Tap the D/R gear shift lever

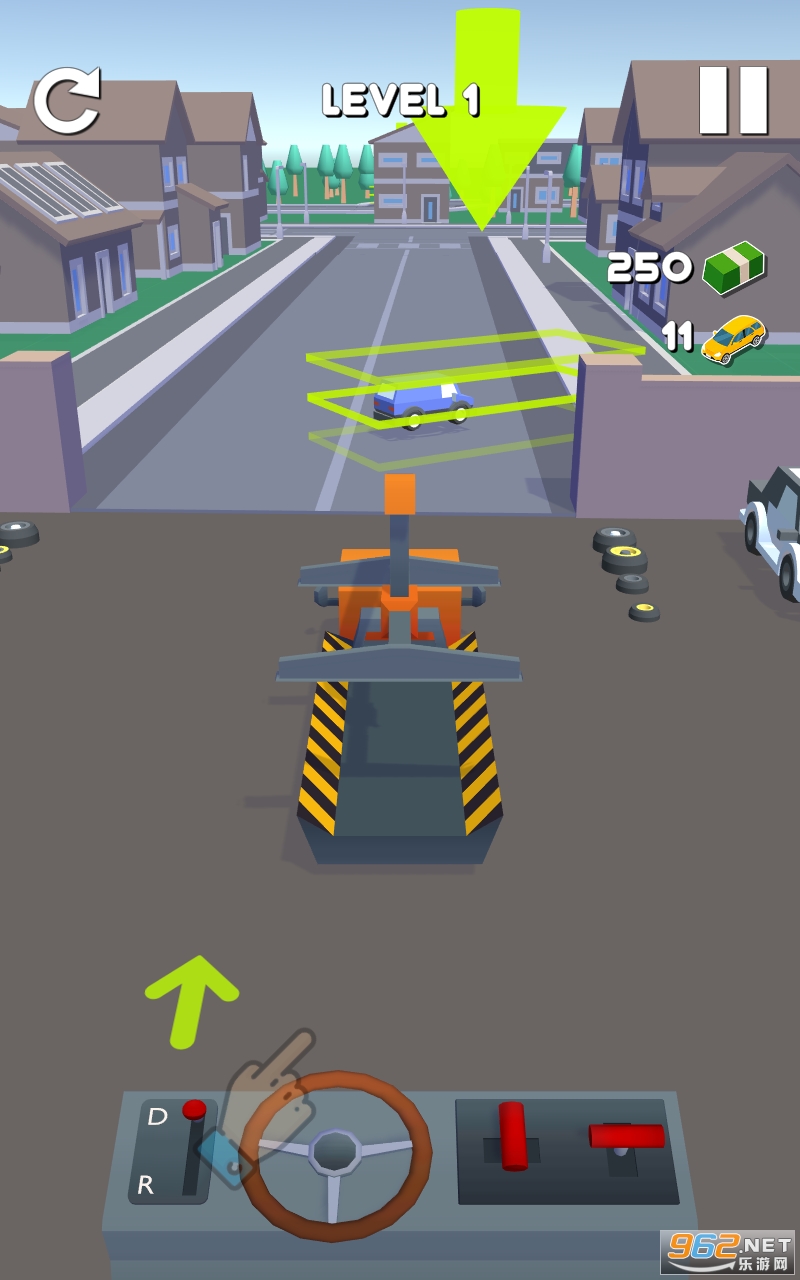coord(192,1147)
